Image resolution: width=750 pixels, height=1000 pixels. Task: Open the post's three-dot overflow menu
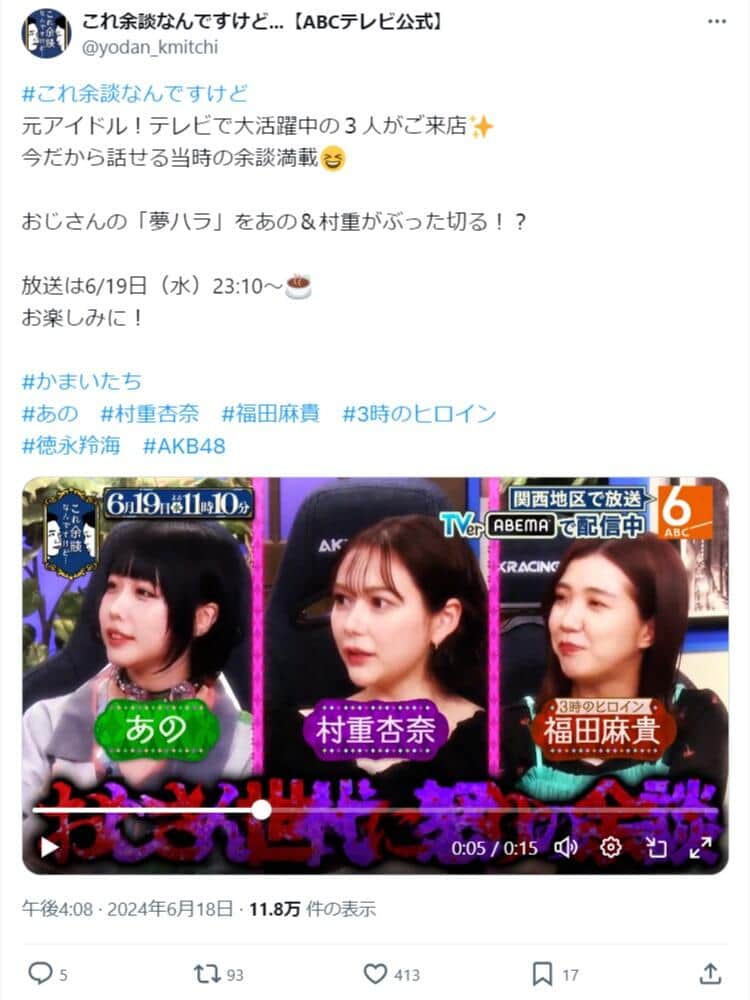[716, 22]
